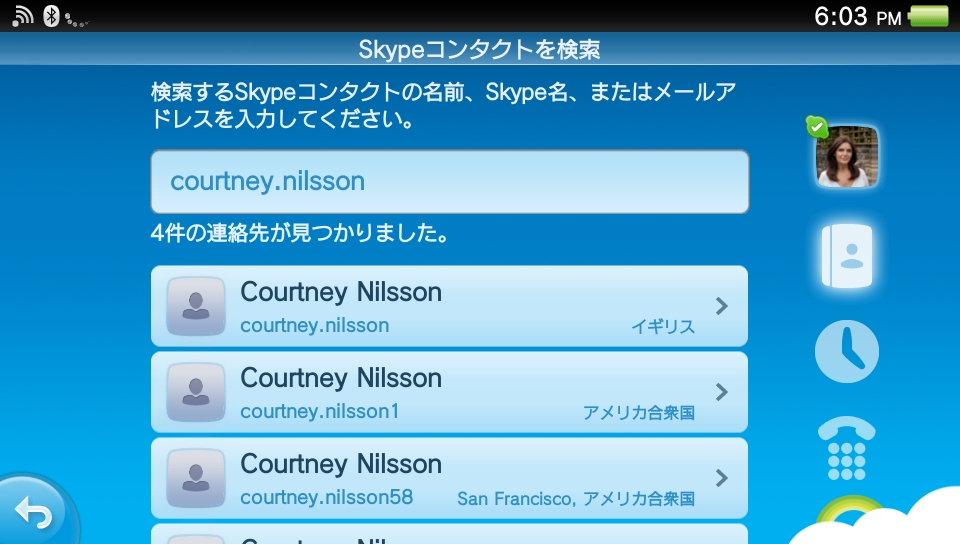Open the phone dial pad tab
960x544 pixels.
click(x=846, y=448)
